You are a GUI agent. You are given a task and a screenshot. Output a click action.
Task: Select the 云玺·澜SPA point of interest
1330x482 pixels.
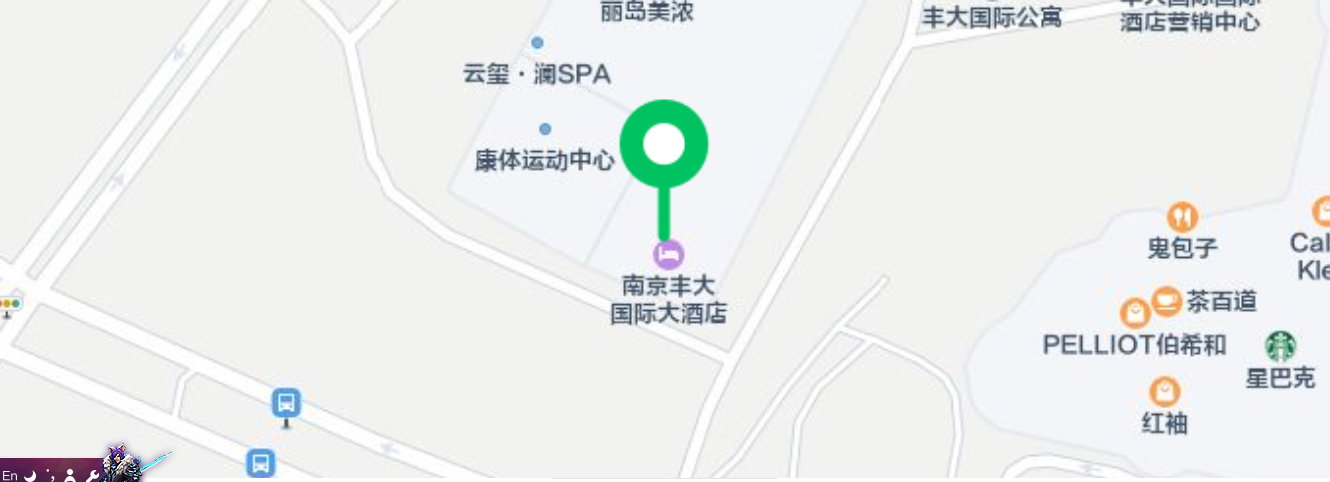(x=537, y=43)
